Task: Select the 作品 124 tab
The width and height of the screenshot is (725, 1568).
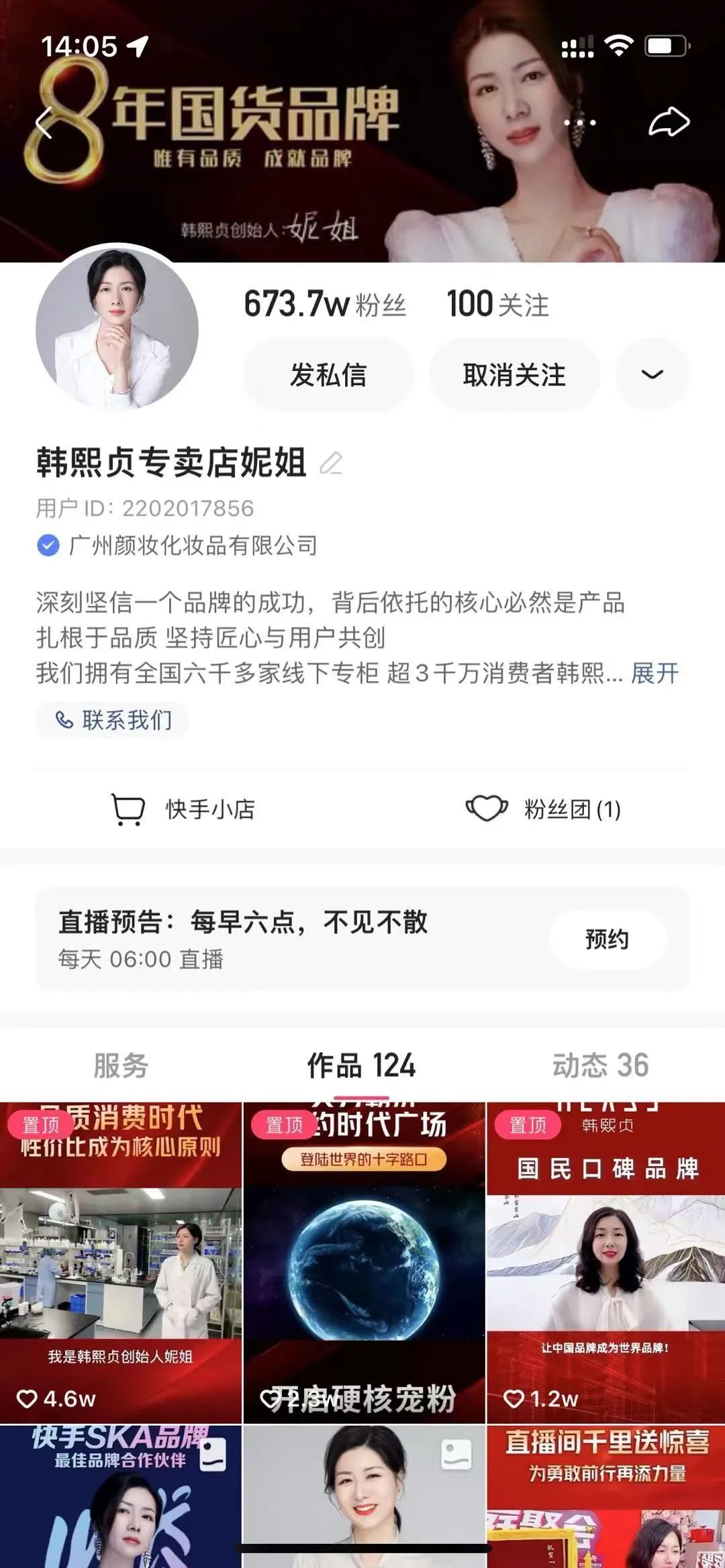Action: coord(362,1065)
